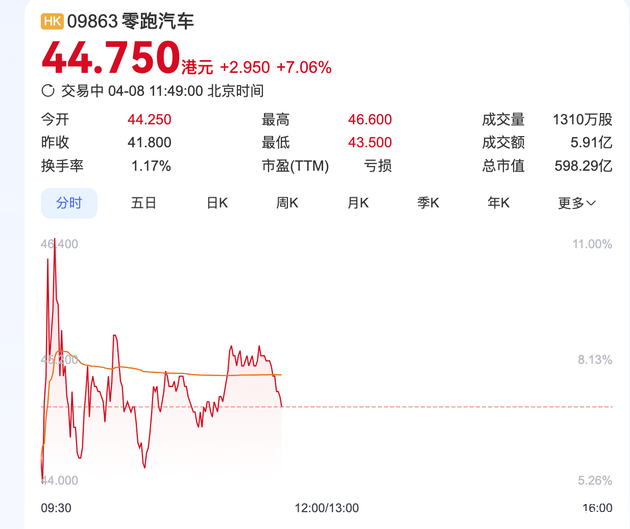This screenshot has height=529, width=630.
Task: Select the 分时 intraday chart tab
Action: click(69, 203)
